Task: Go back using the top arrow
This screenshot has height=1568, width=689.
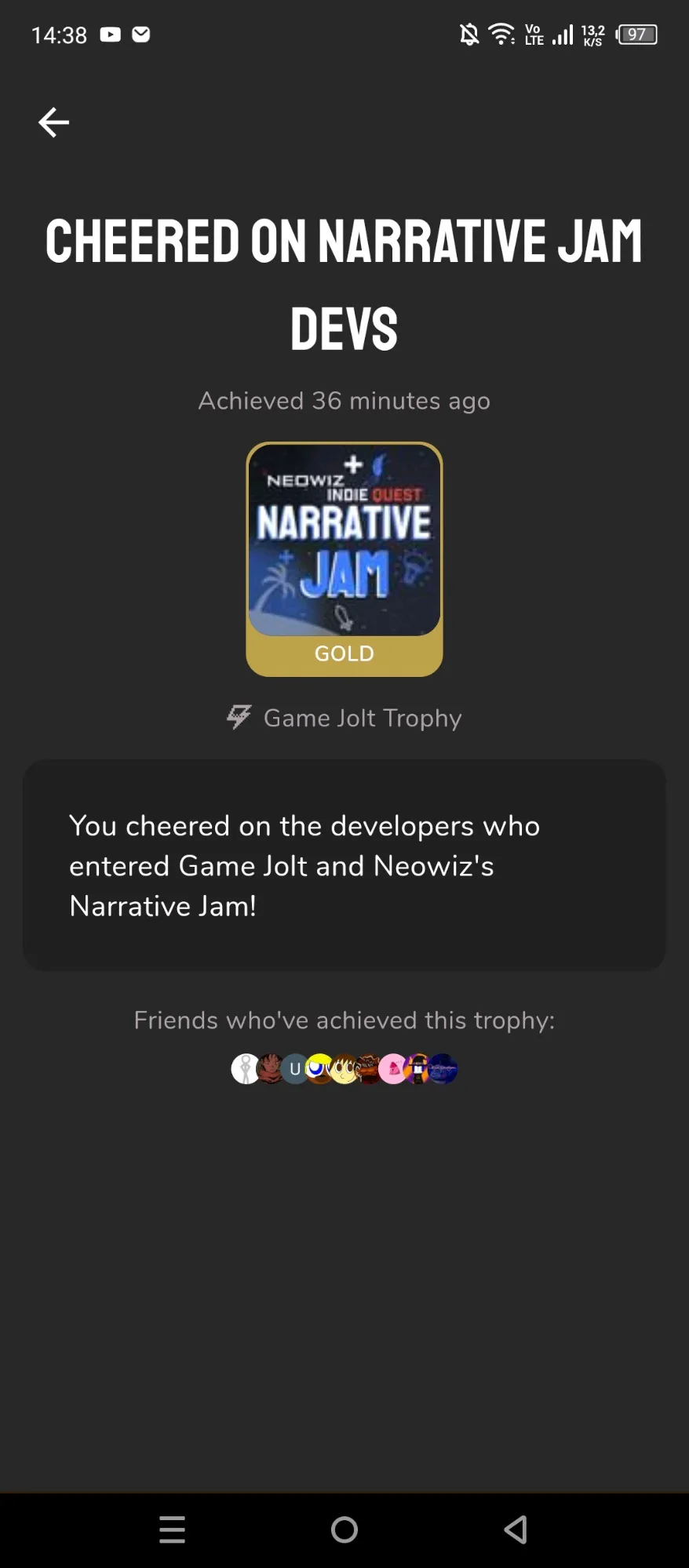Action: click(53, 122)
